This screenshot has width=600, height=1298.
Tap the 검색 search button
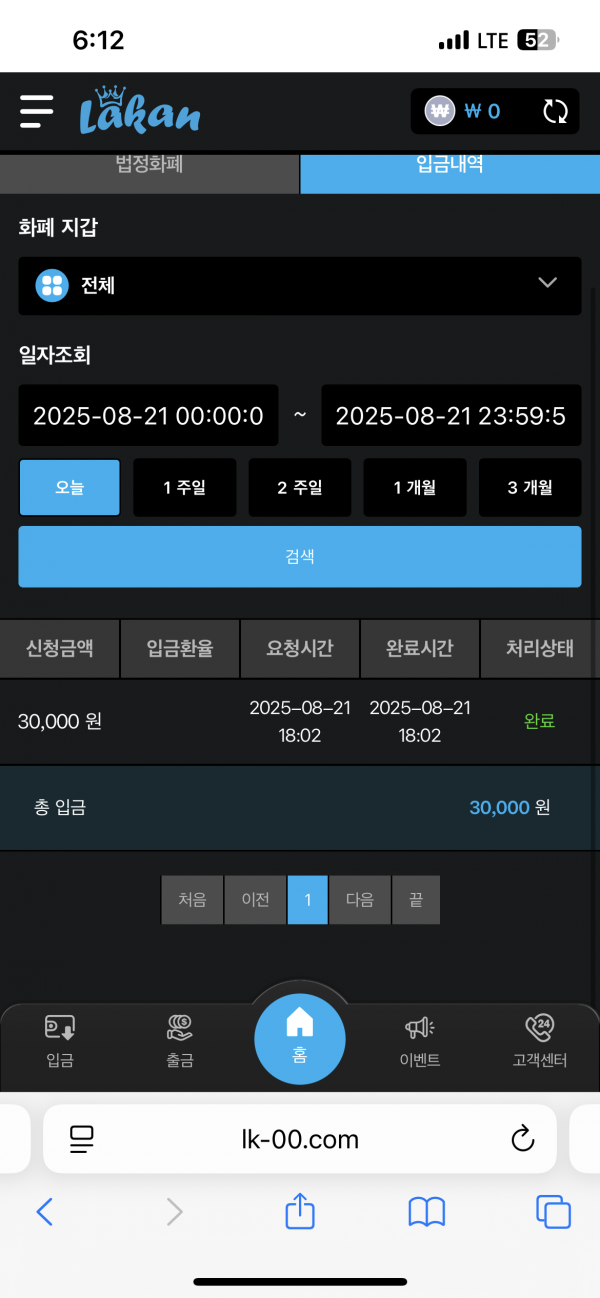[300, 557]
